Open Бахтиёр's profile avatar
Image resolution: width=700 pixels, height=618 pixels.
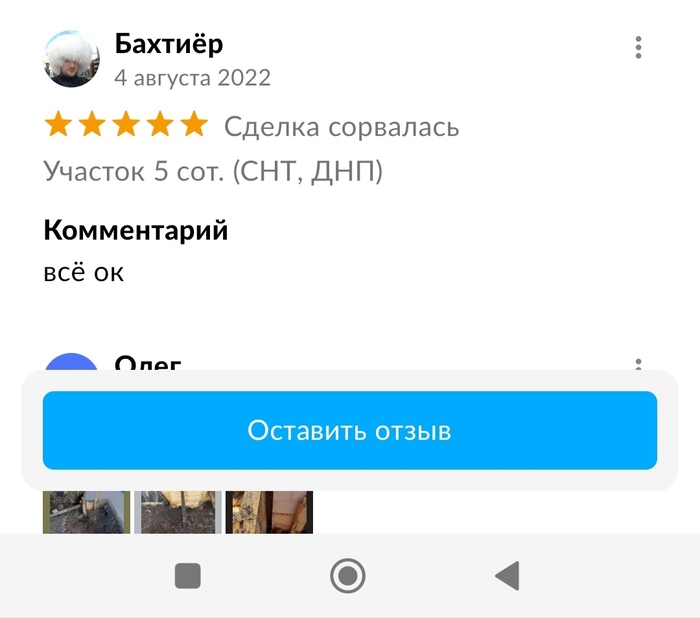tap(72, 58)
